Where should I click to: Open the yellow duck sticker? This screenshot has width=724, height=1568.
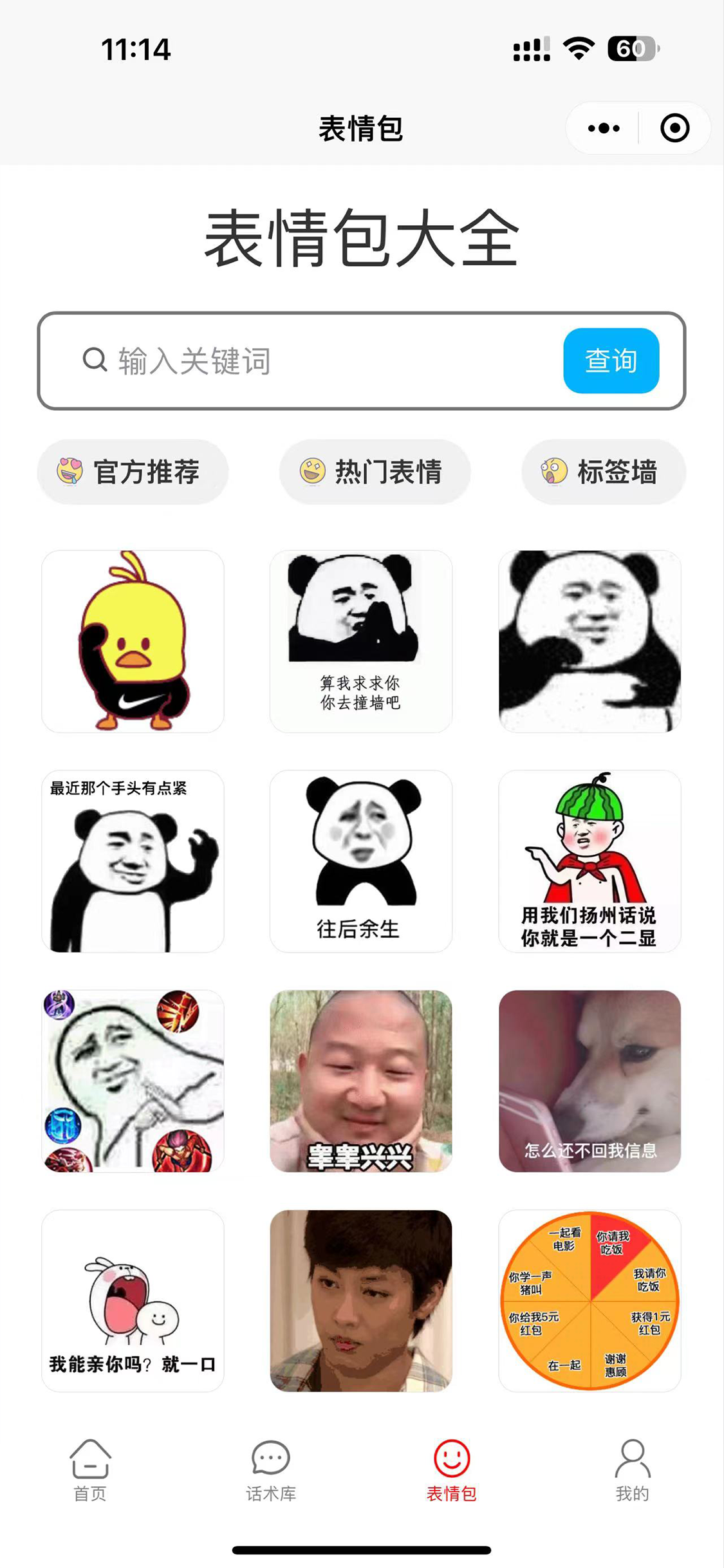(133, 641)
